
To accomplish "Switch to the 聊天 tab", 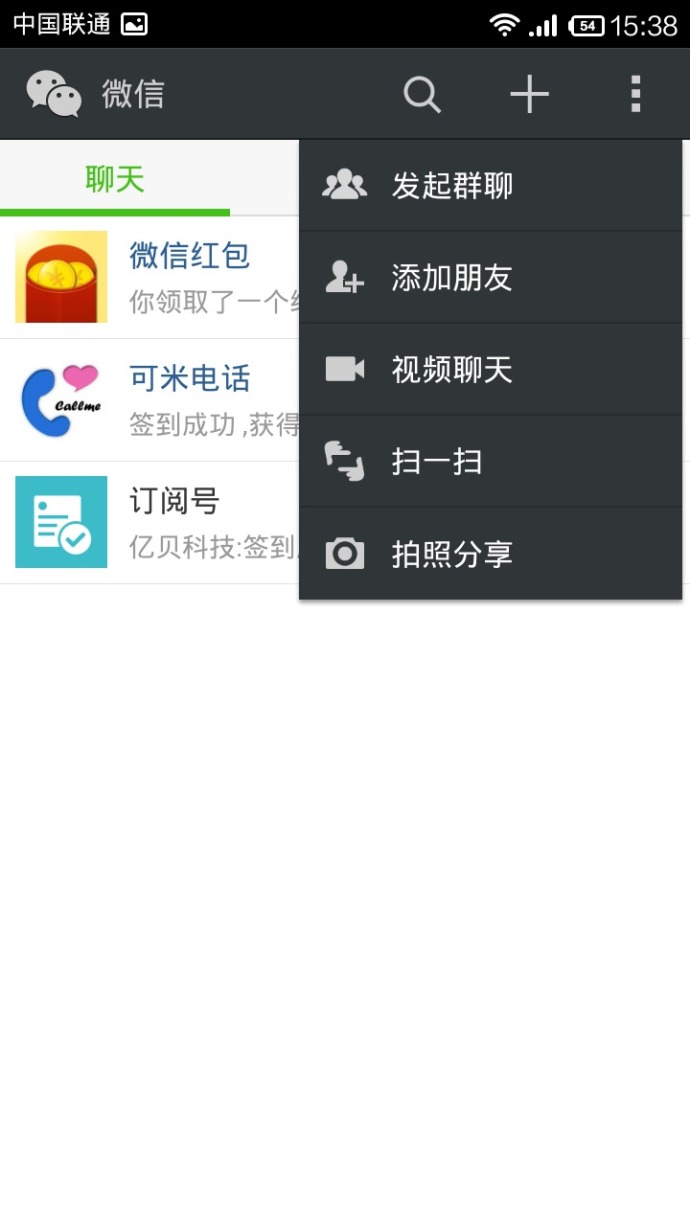I will pos(115,180).
